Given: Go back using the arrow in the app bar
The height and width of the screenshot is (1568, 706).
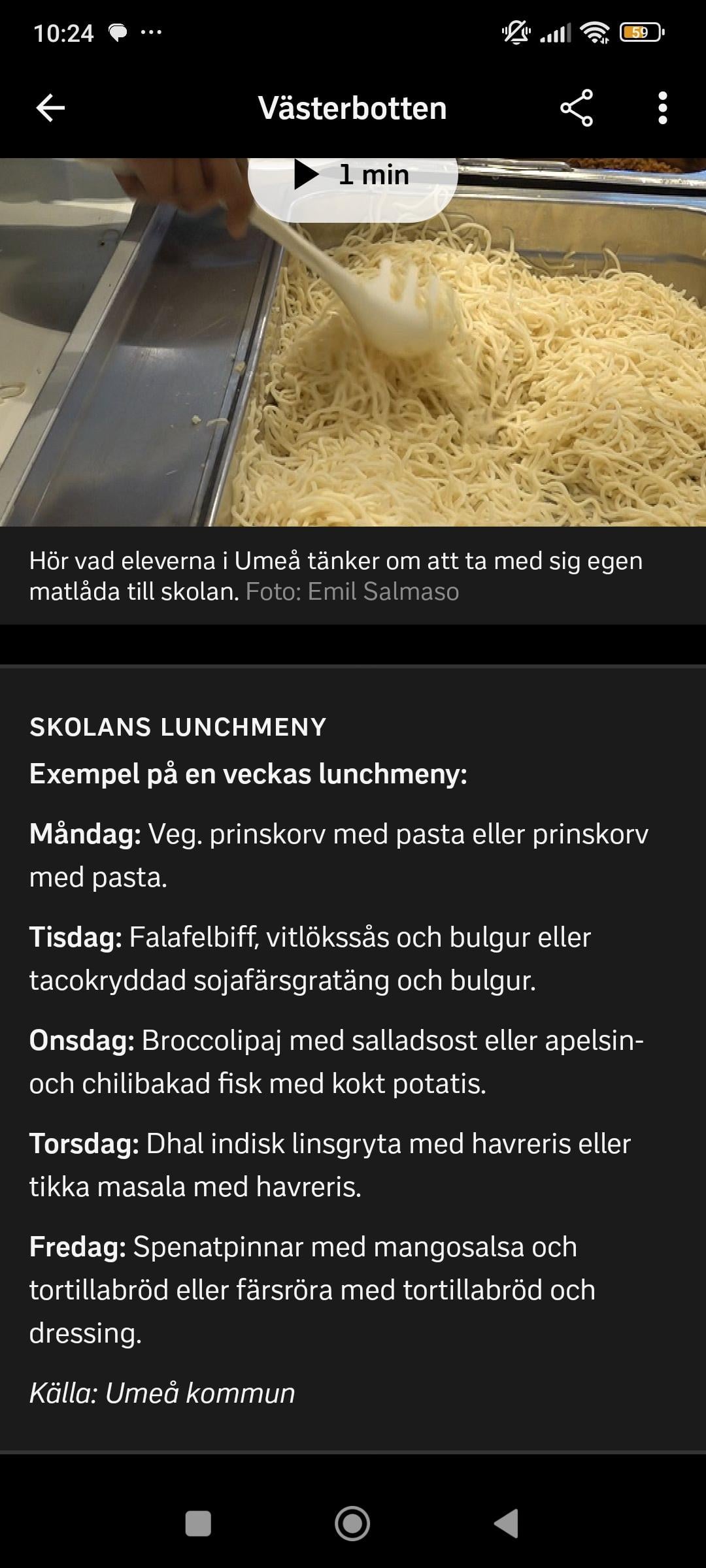Looking at the screenshot, I should pos(50,108).
